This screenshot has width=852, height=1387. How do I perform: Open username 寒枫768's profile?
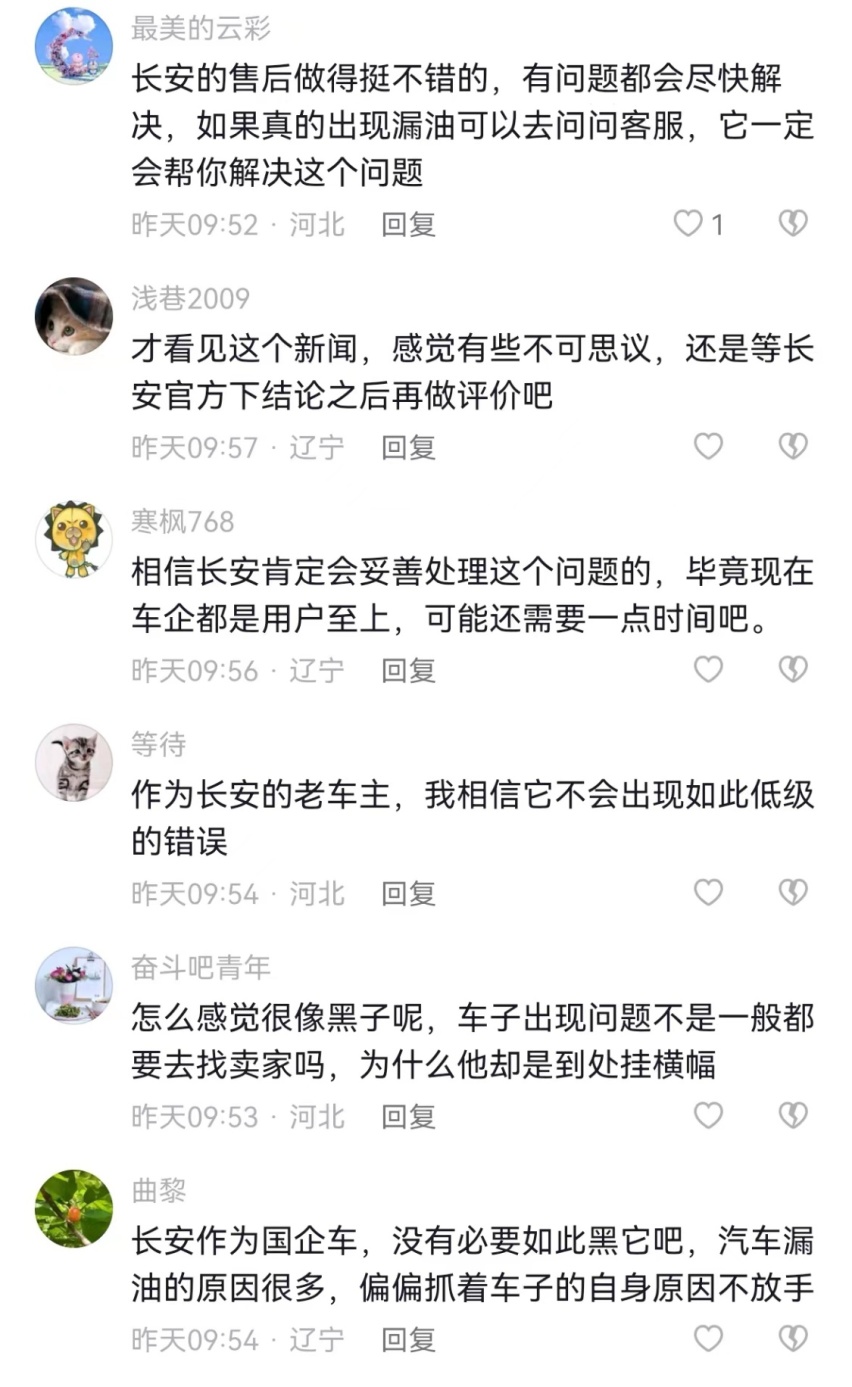coord(182,521)
